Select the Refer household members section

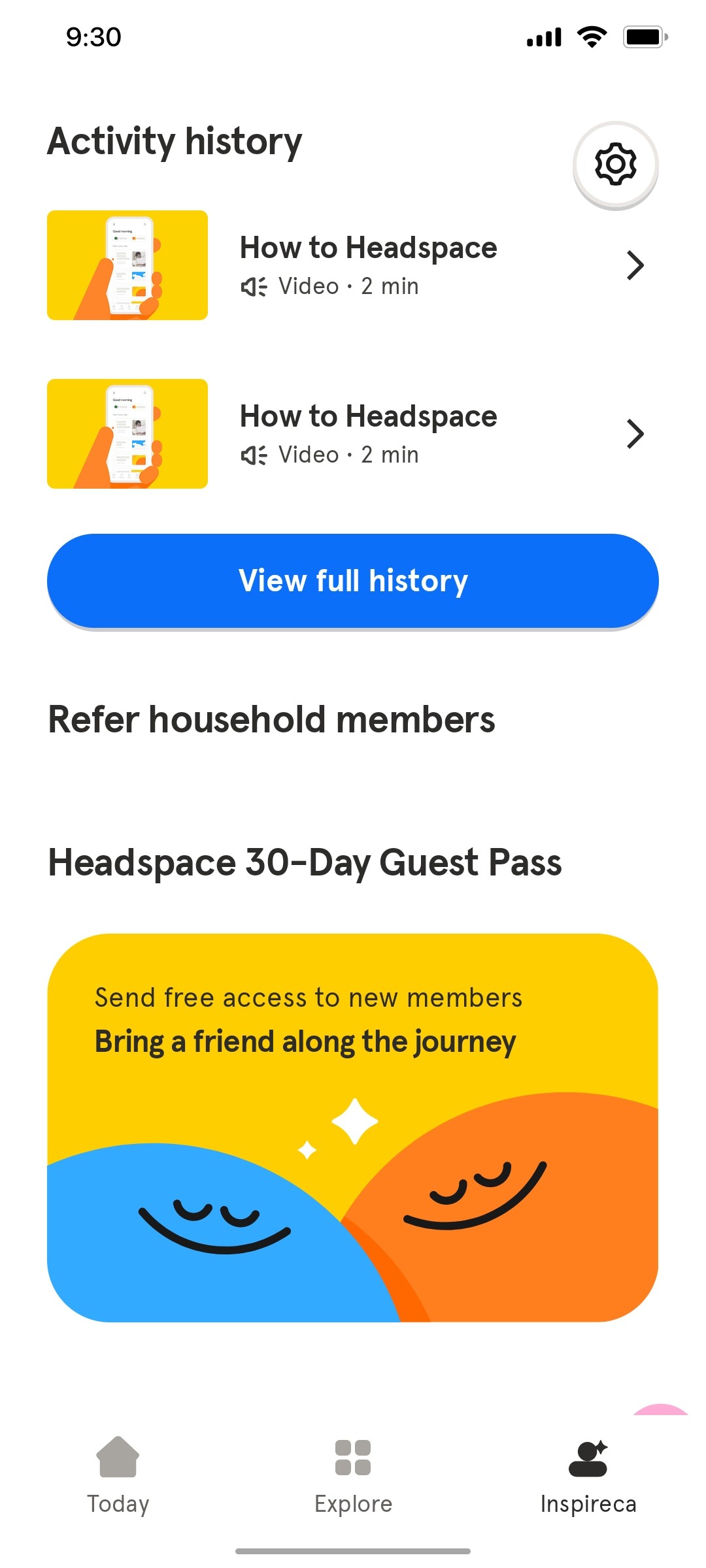click(x=272, y=719)
